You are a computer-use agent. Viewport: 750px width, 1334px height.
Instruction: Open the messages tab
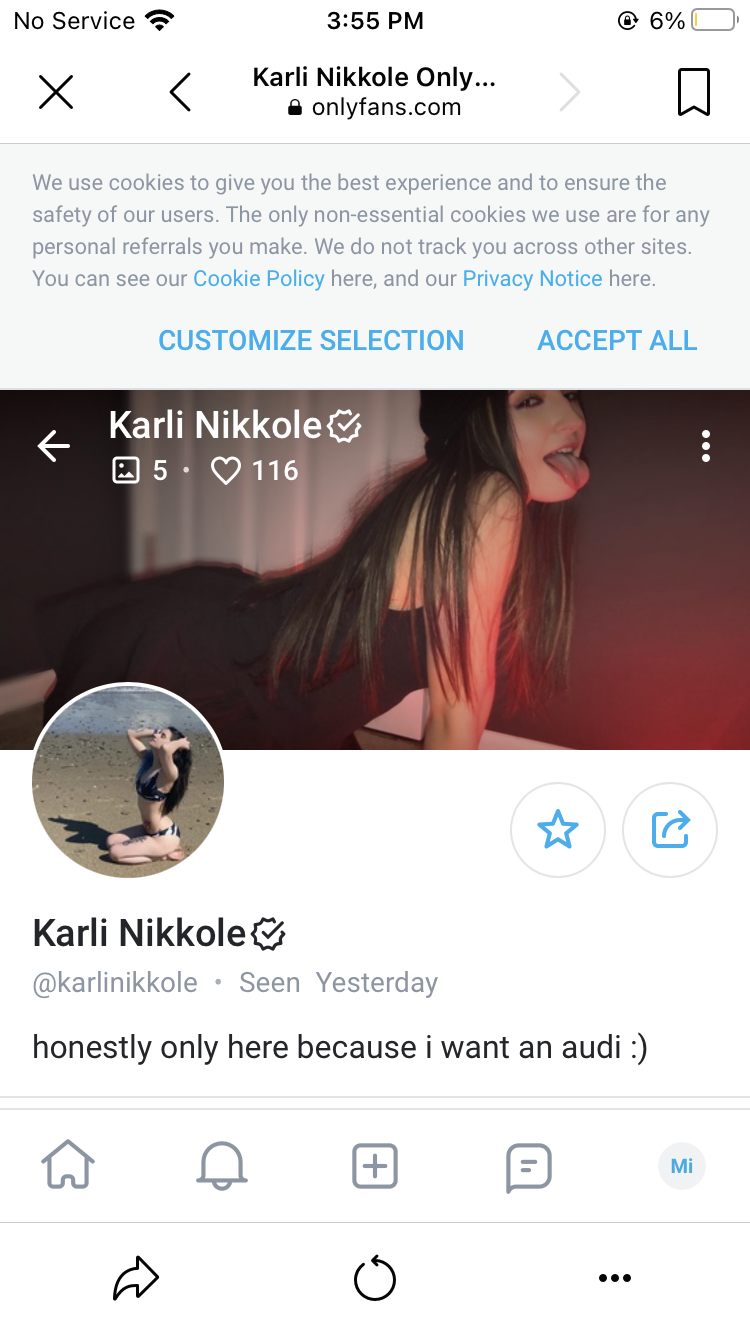pos(528,1166)
